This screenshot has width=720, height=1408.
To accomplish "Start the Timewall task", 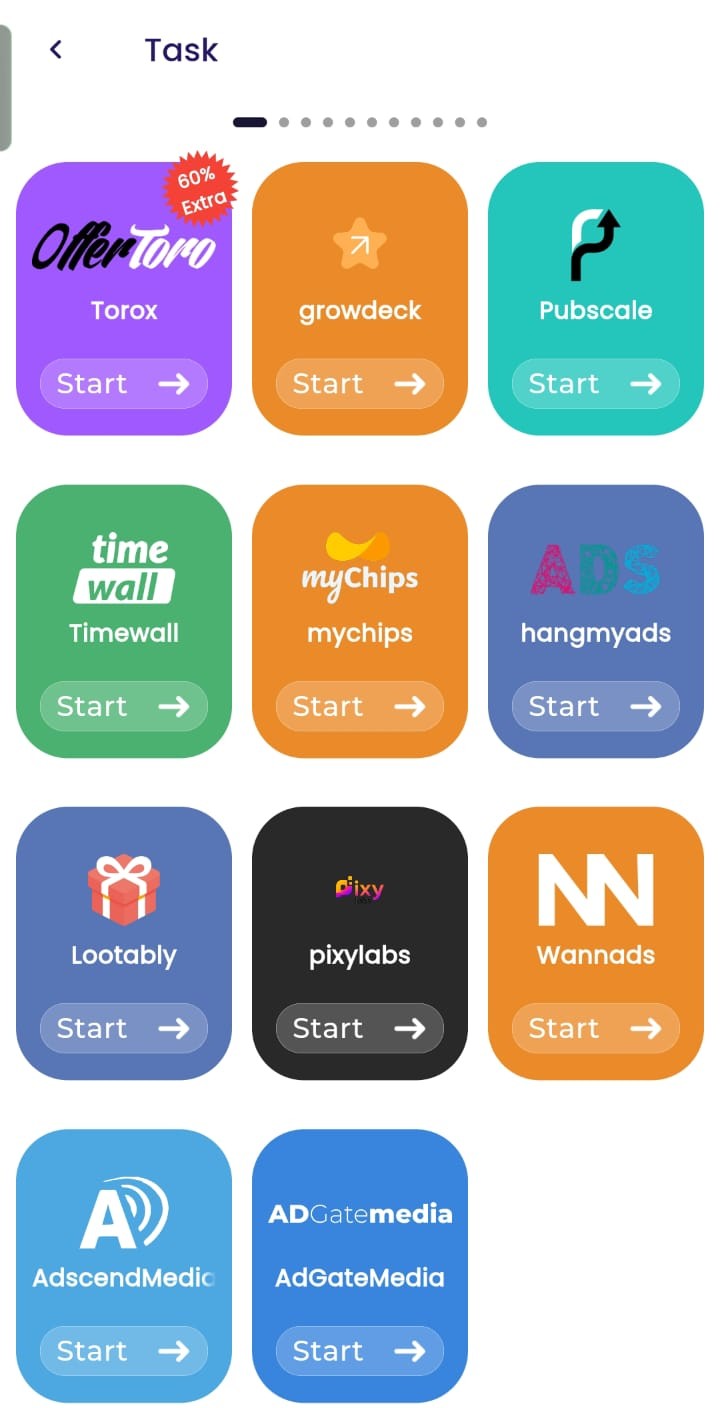I will [123, 707].
